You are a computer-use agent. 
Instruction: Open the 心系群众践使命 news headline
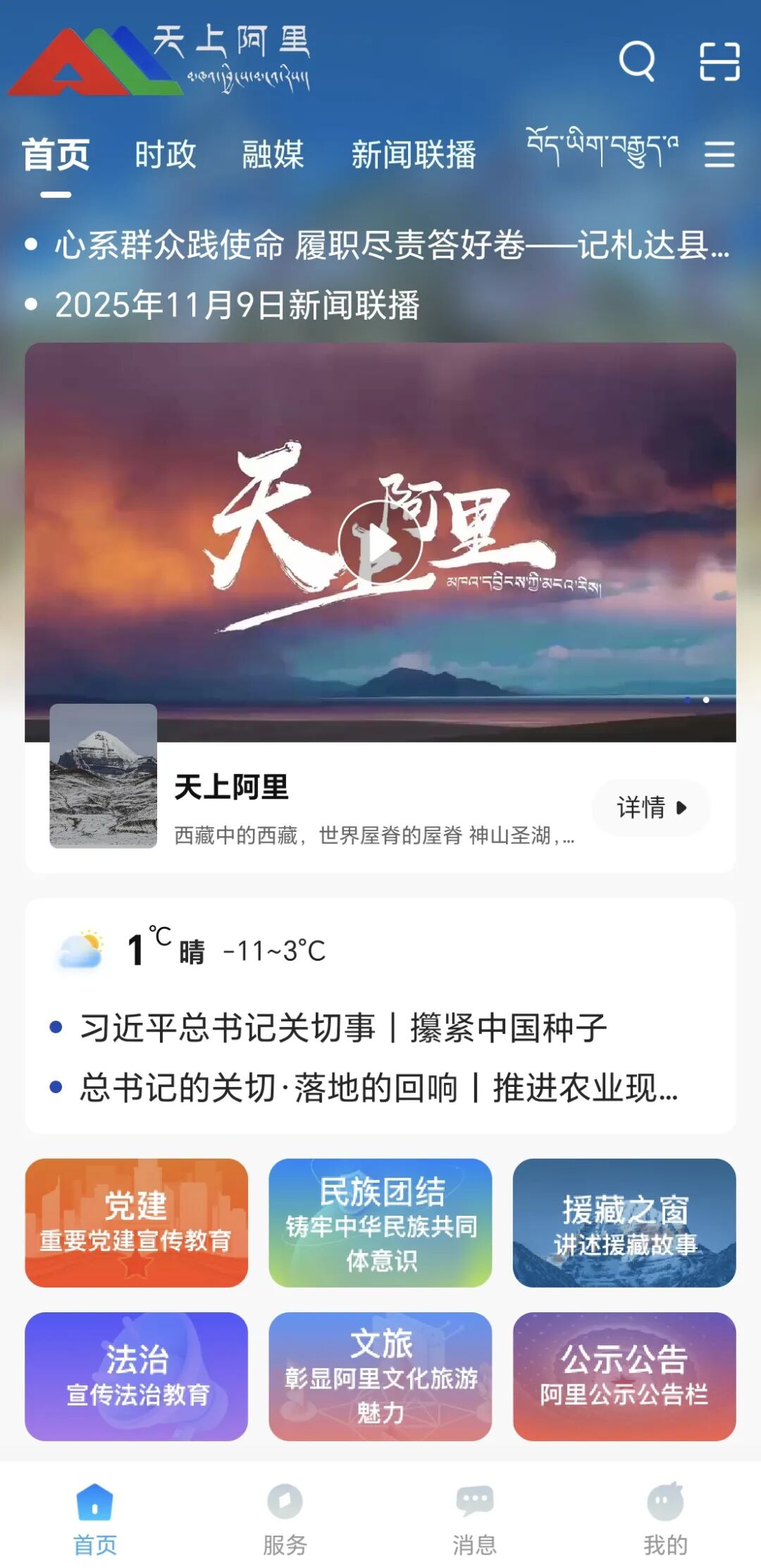pyautogui.click(x=391, y=245)
